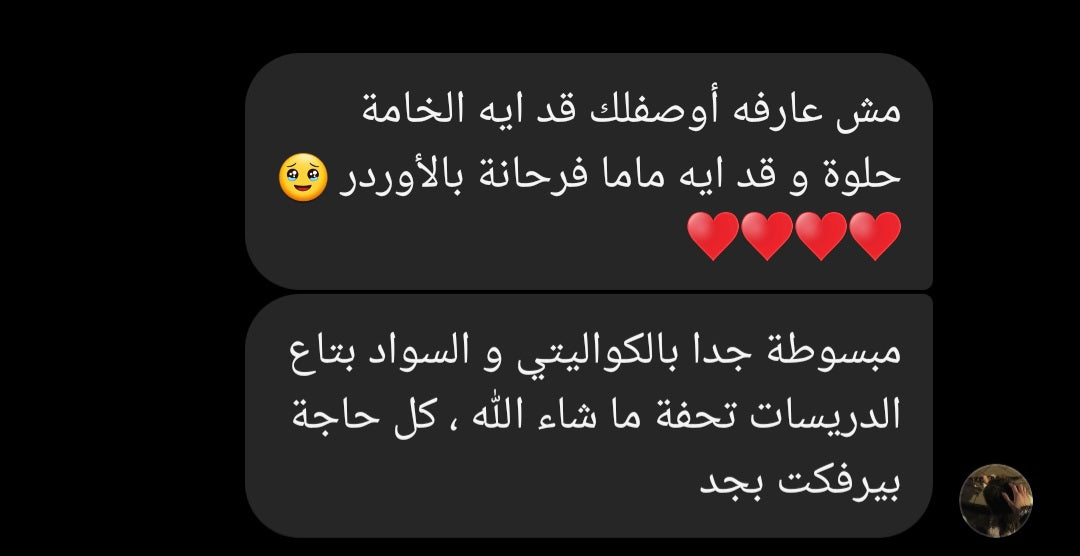Open the sender's profile picture avatar
This screenshot has height=556, width=1080.
click(995, 501)
